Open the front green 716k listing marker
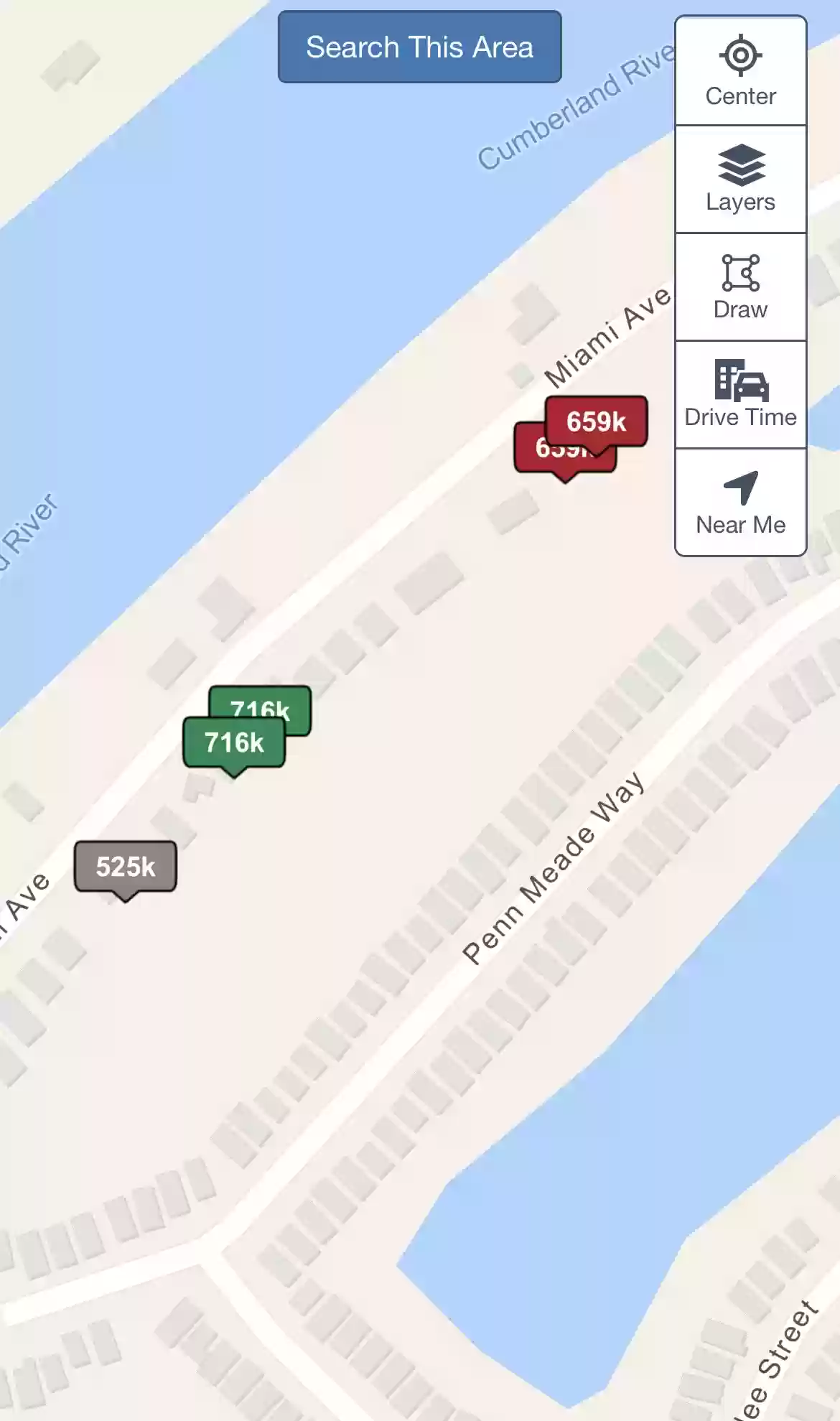 click(234, 743)
